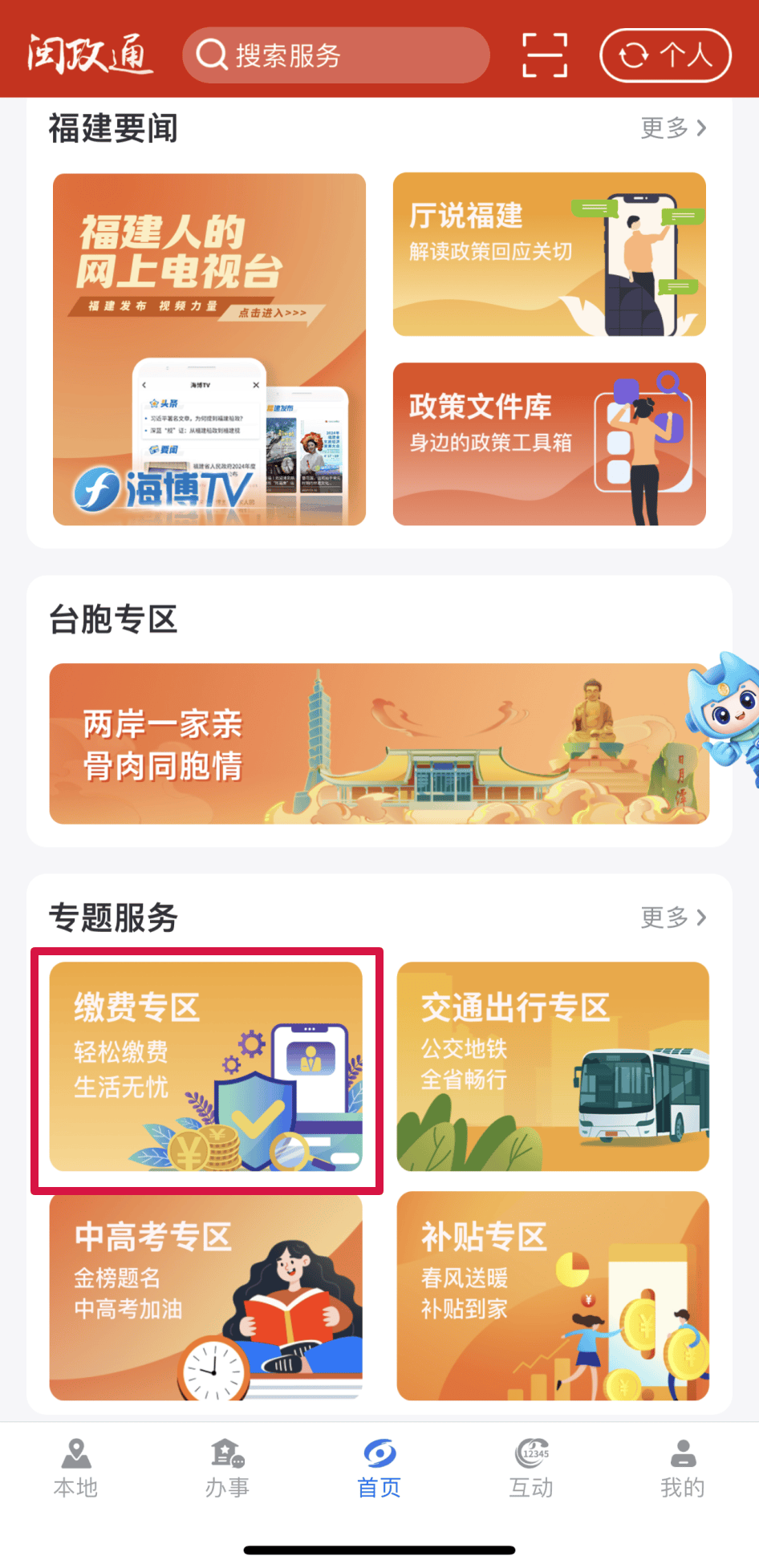Tap the 个人 button in the top bar
This screenshot has height=1568, width=759.
[665, 55]
